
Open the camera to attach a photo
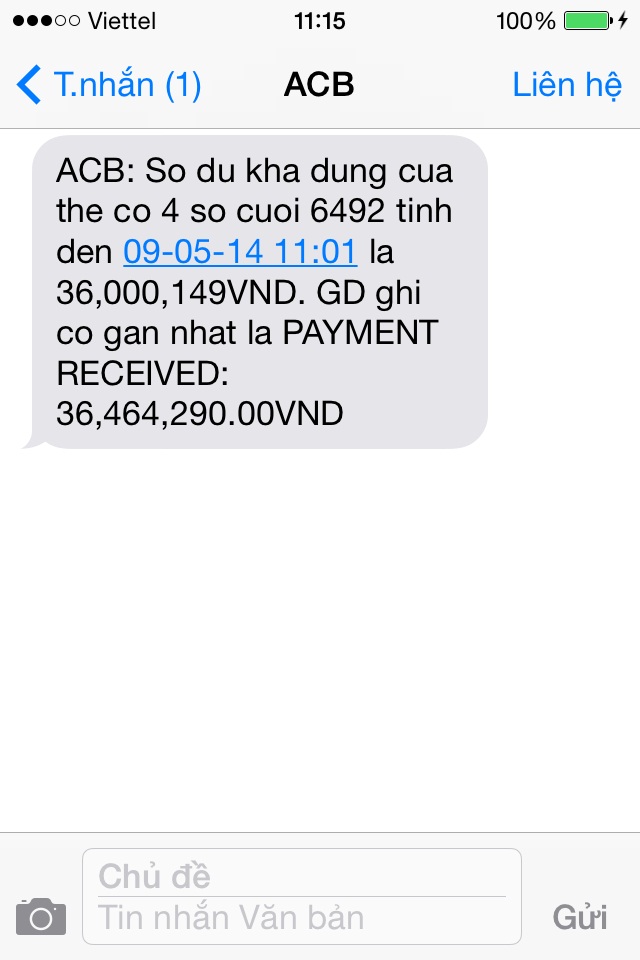tap(41, 916)
